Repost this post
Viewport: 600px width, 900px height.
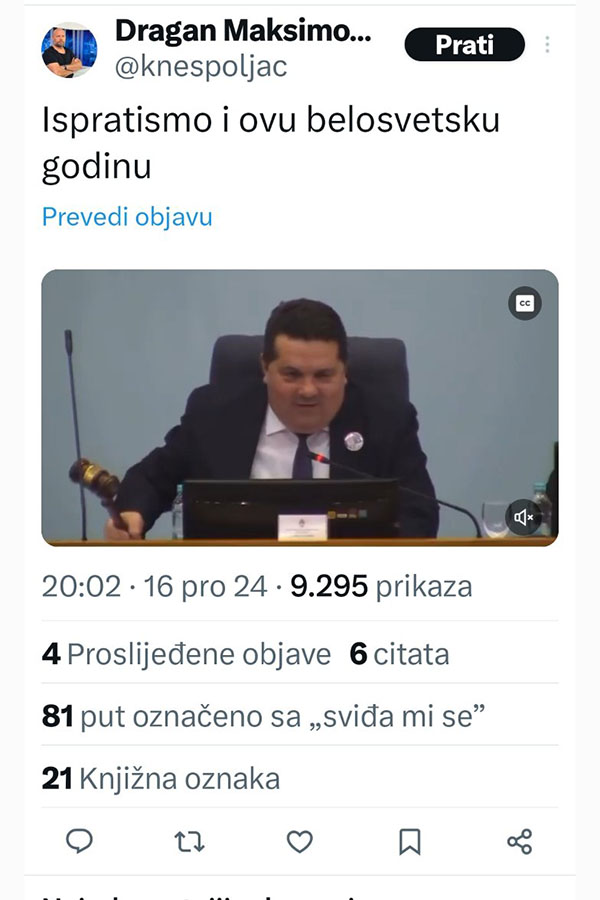(189, 842)
